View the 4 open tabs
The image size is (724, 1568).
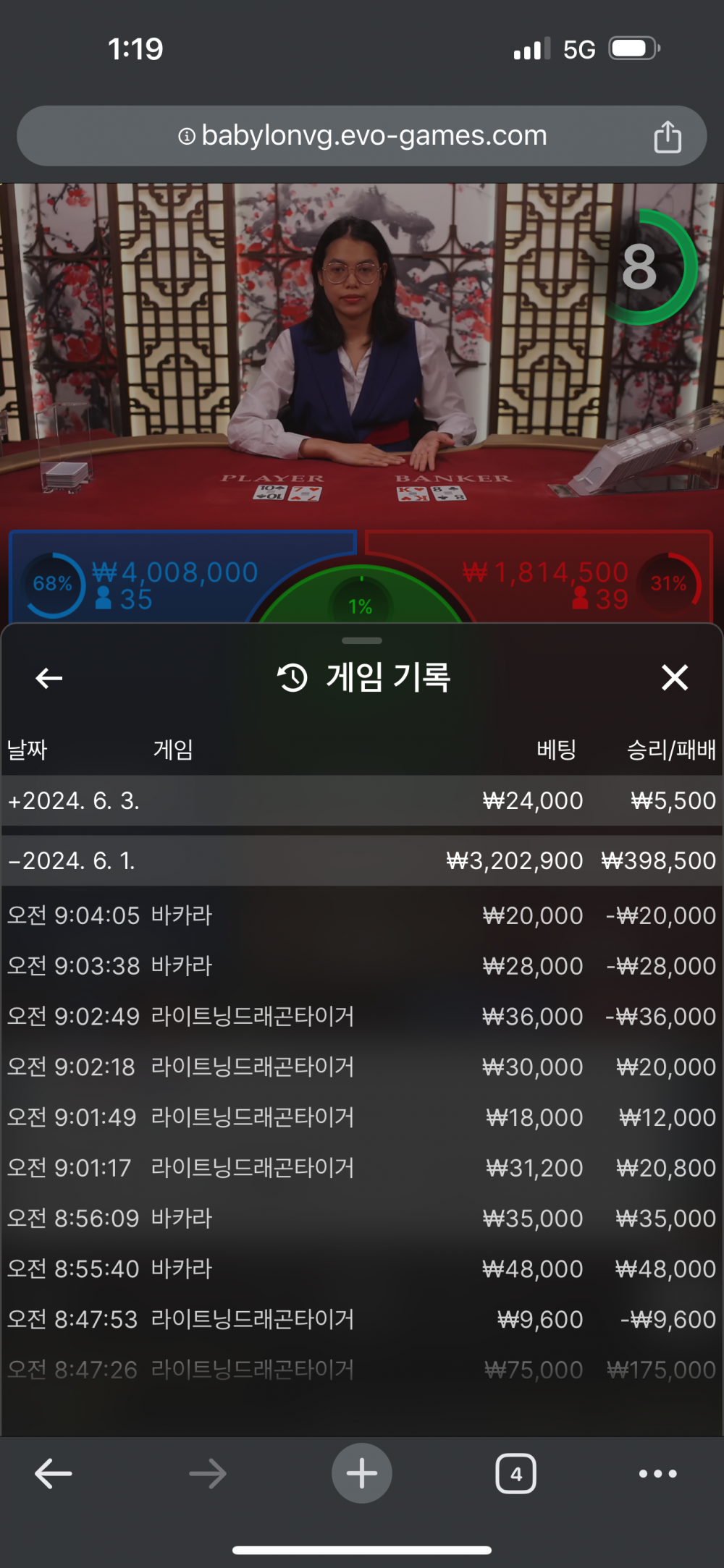(x=515, y=1473)
